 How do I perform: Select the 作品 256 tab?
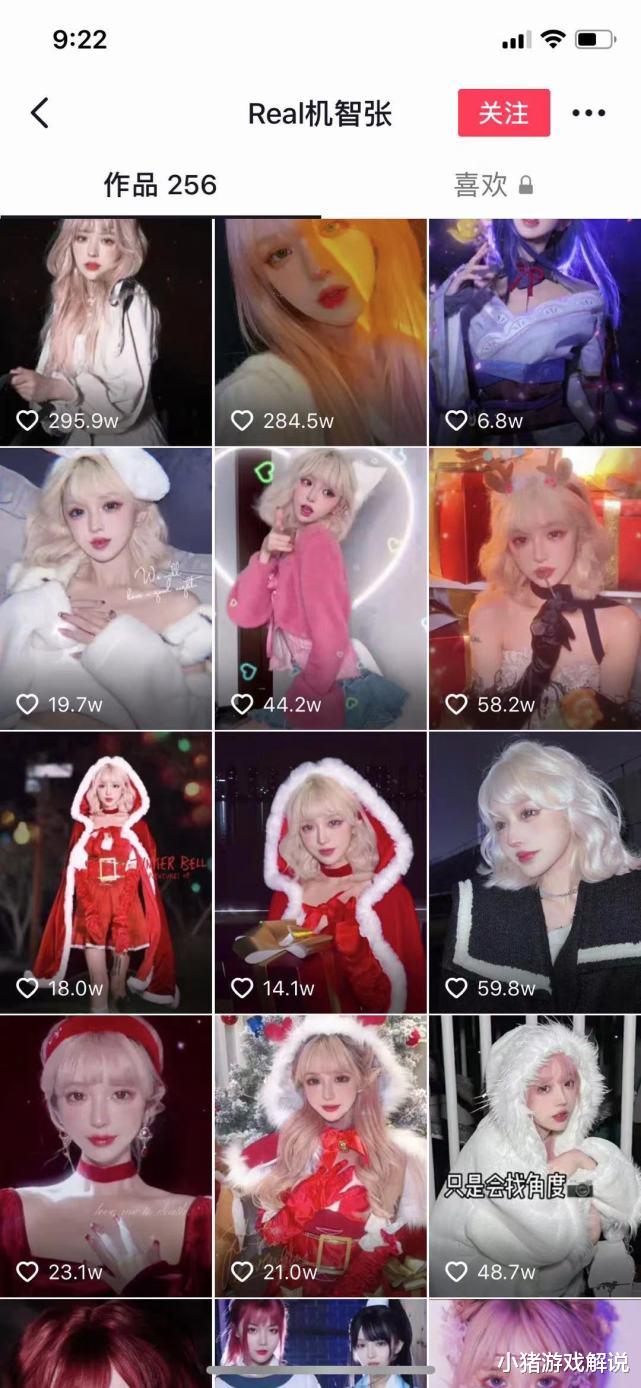(x=160, y=185)
